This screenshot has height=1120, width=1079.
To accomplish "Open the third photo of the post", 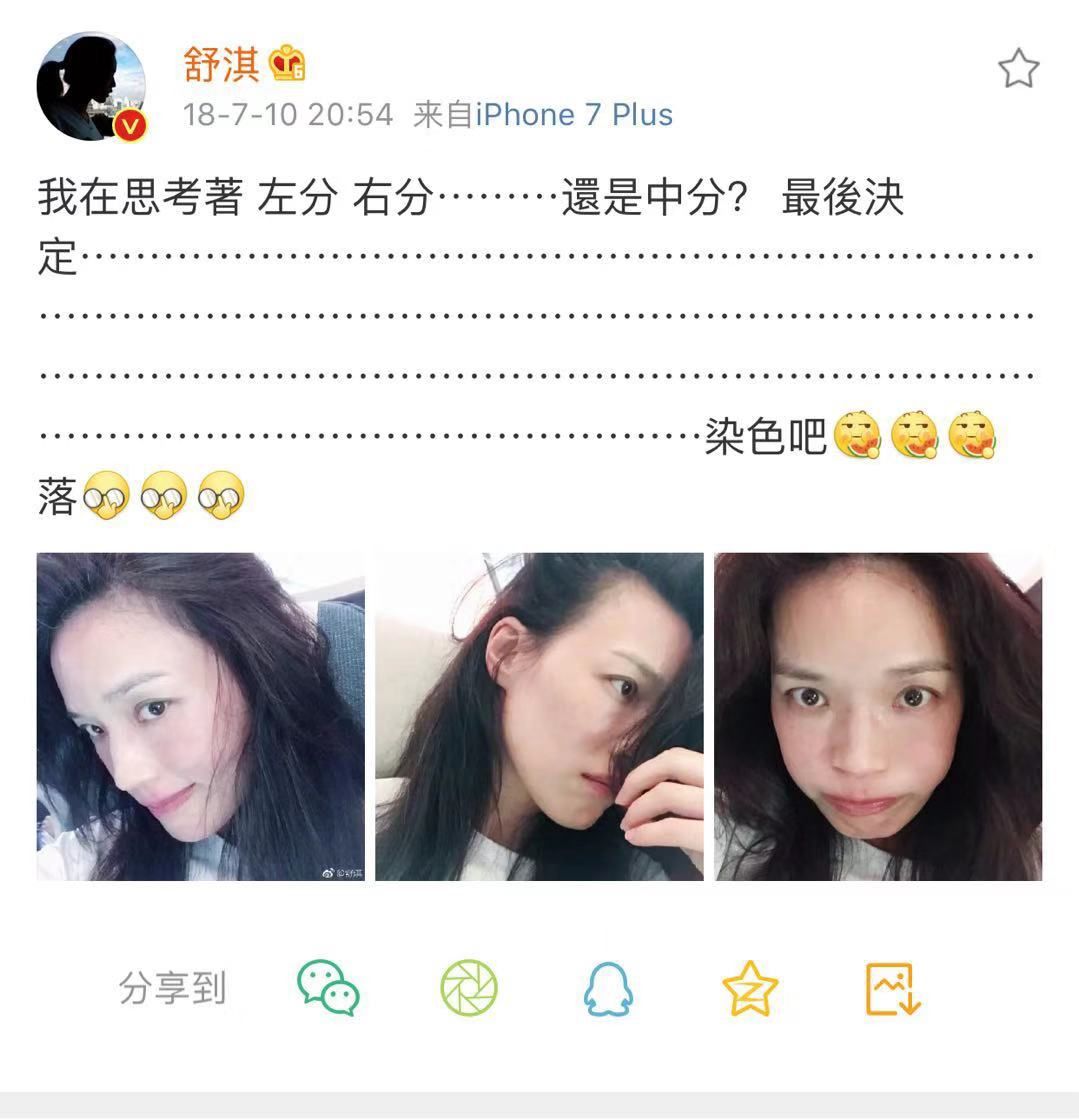I will 878,716.
